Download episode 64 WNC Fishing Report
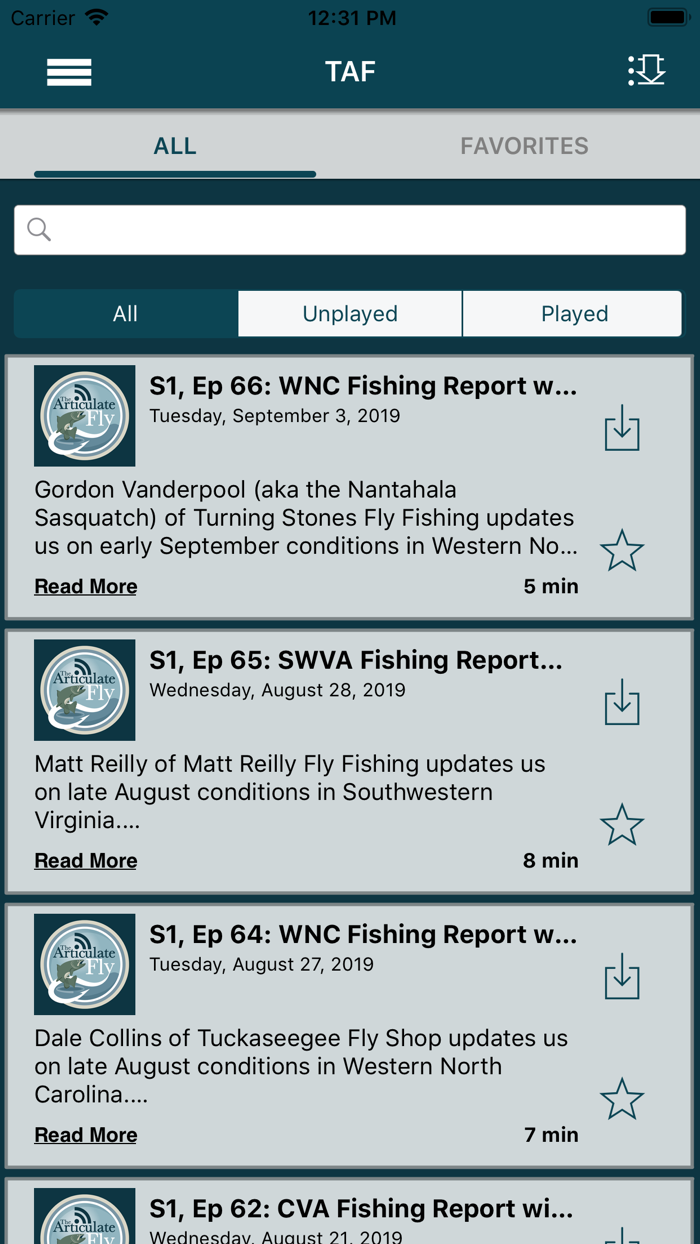 pos(622,976)
